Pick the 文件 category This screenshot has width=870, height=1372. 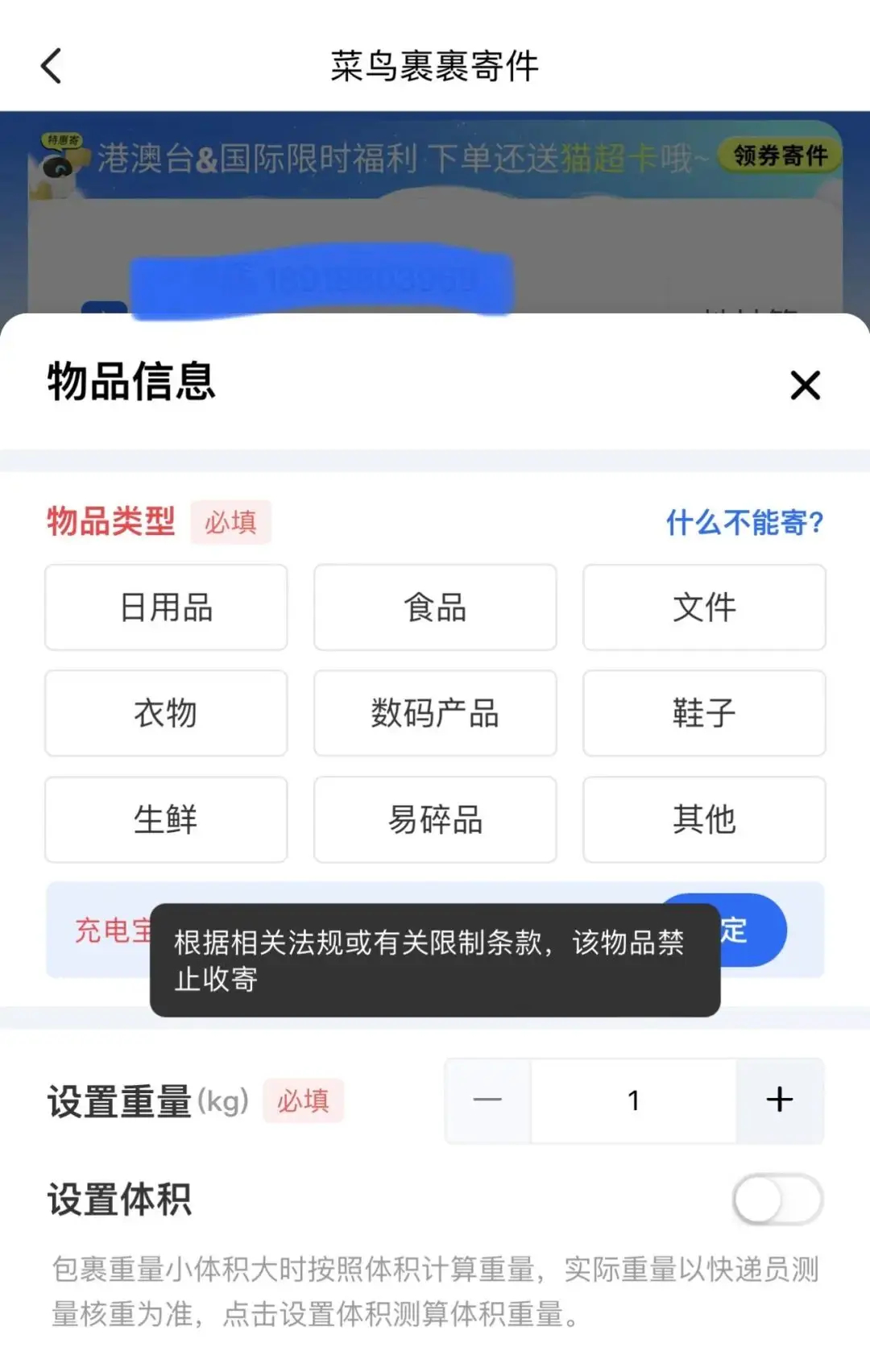point(704,607)
